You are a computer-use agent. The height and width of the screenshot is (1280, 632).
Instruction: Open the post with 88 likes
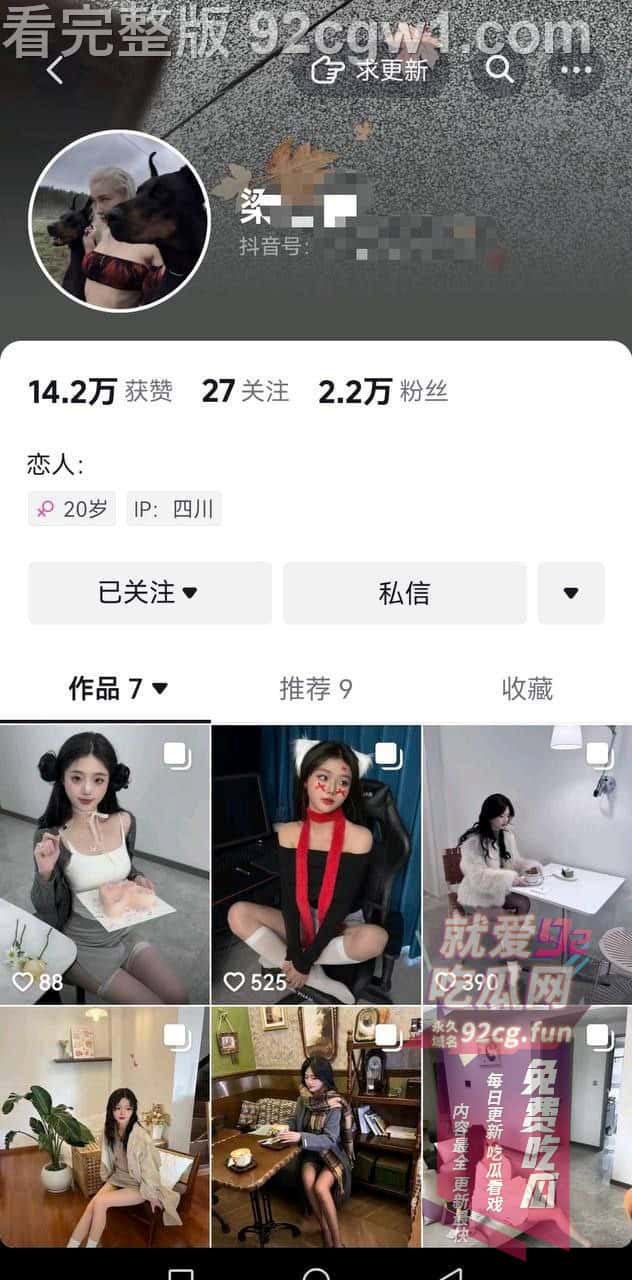point(105,865)
